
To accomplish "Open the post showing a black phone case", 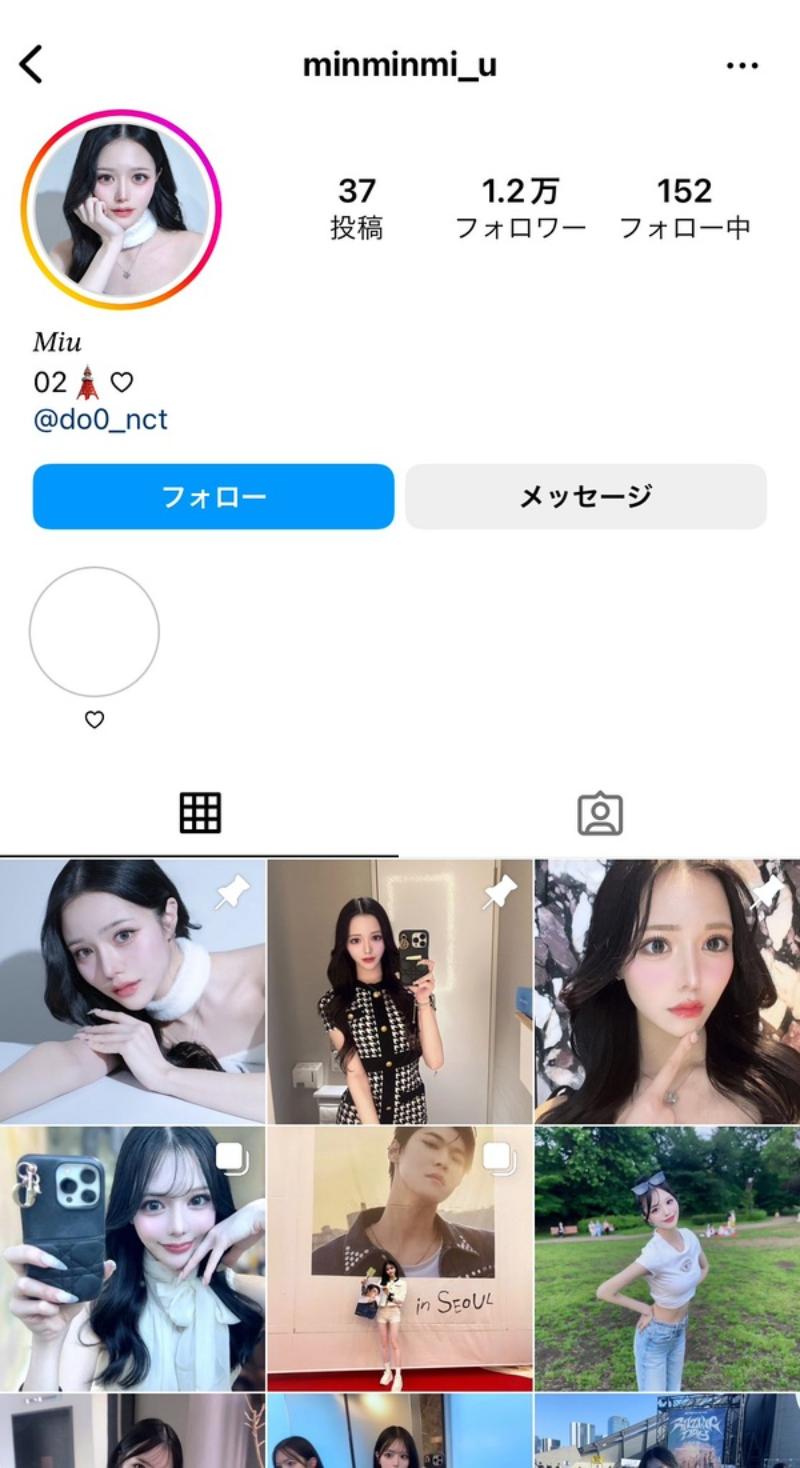I will pos(133,1258).
